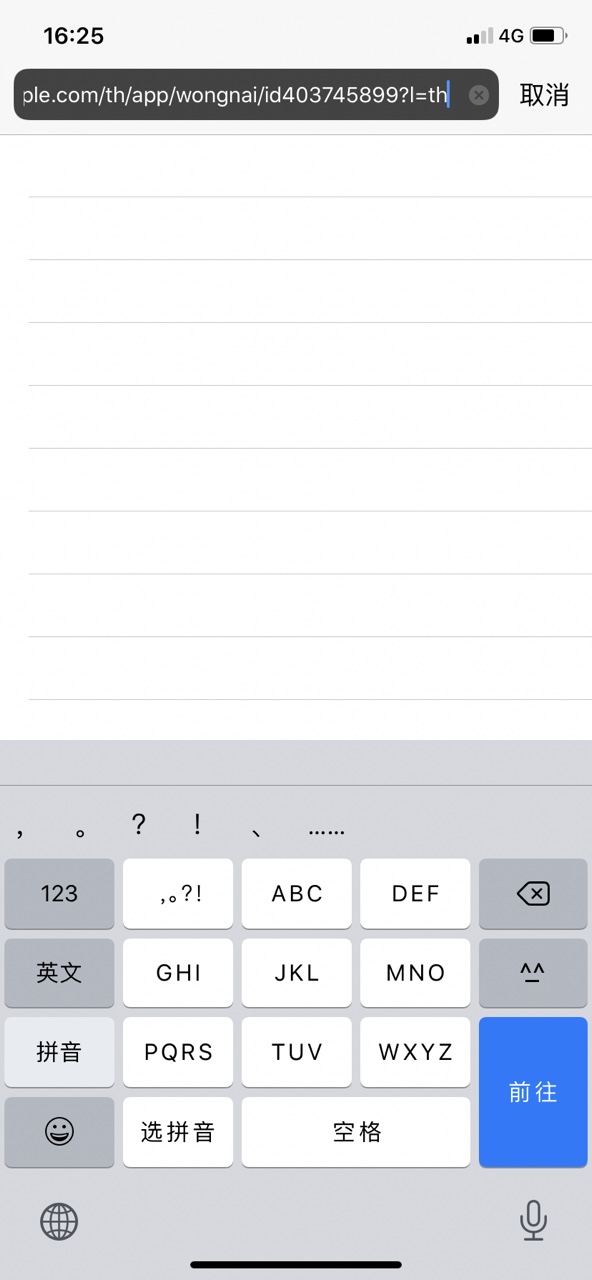592x1280 pixels.
Task: Tap the 空格 space key
Action: 356,1132
